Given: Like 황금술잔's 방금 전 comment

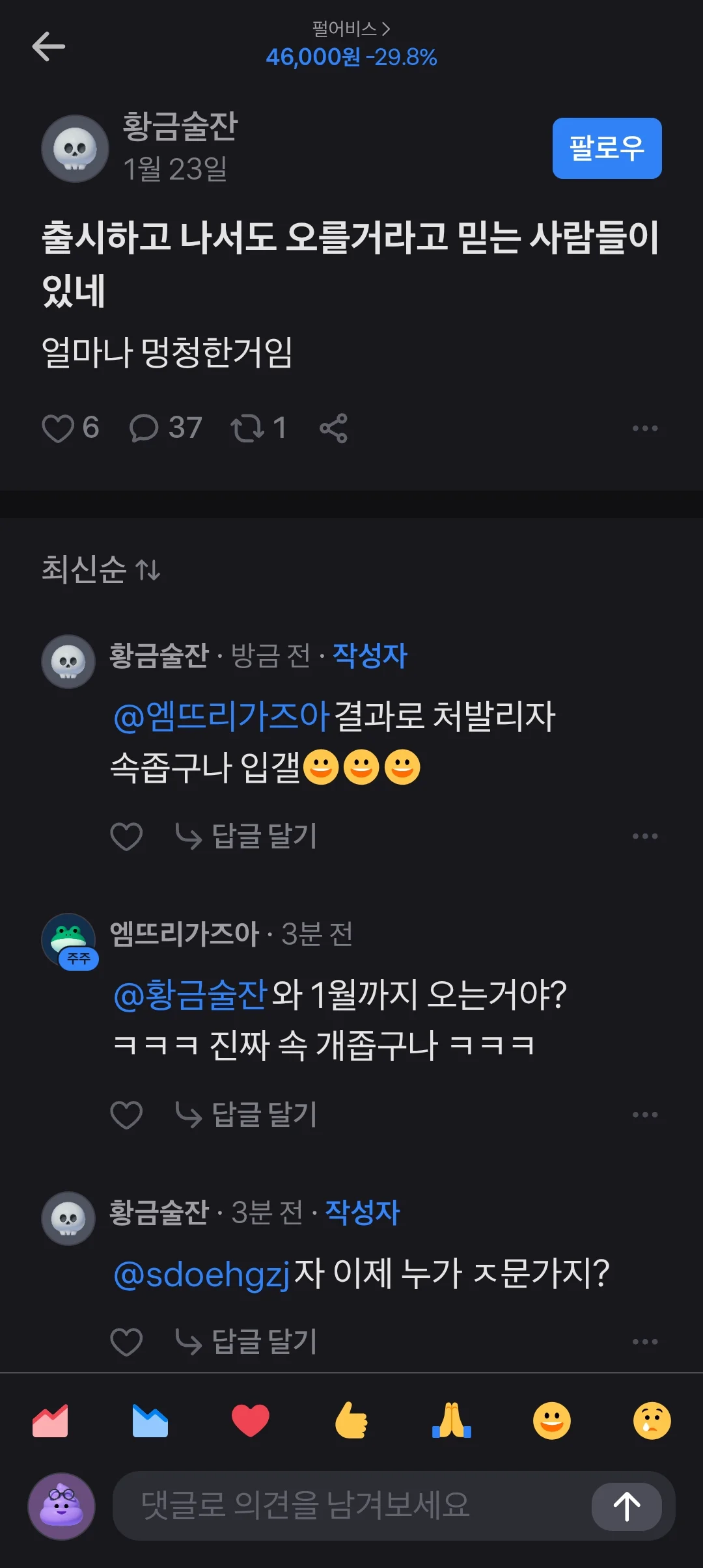Looking at the screenshot, I should [126, 836].
